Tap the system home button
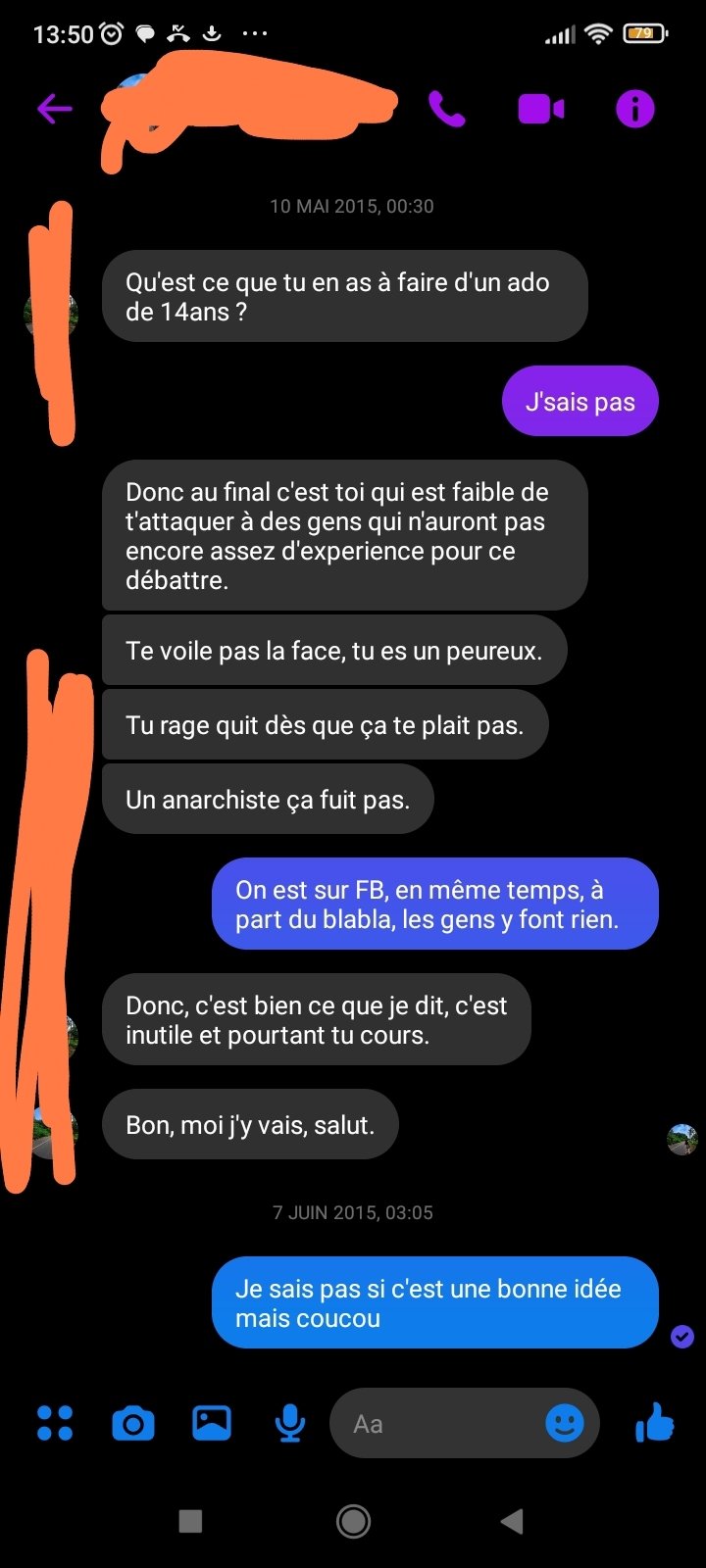Viewport: 706px width, 1568px height. click(x=353, y=1521)
